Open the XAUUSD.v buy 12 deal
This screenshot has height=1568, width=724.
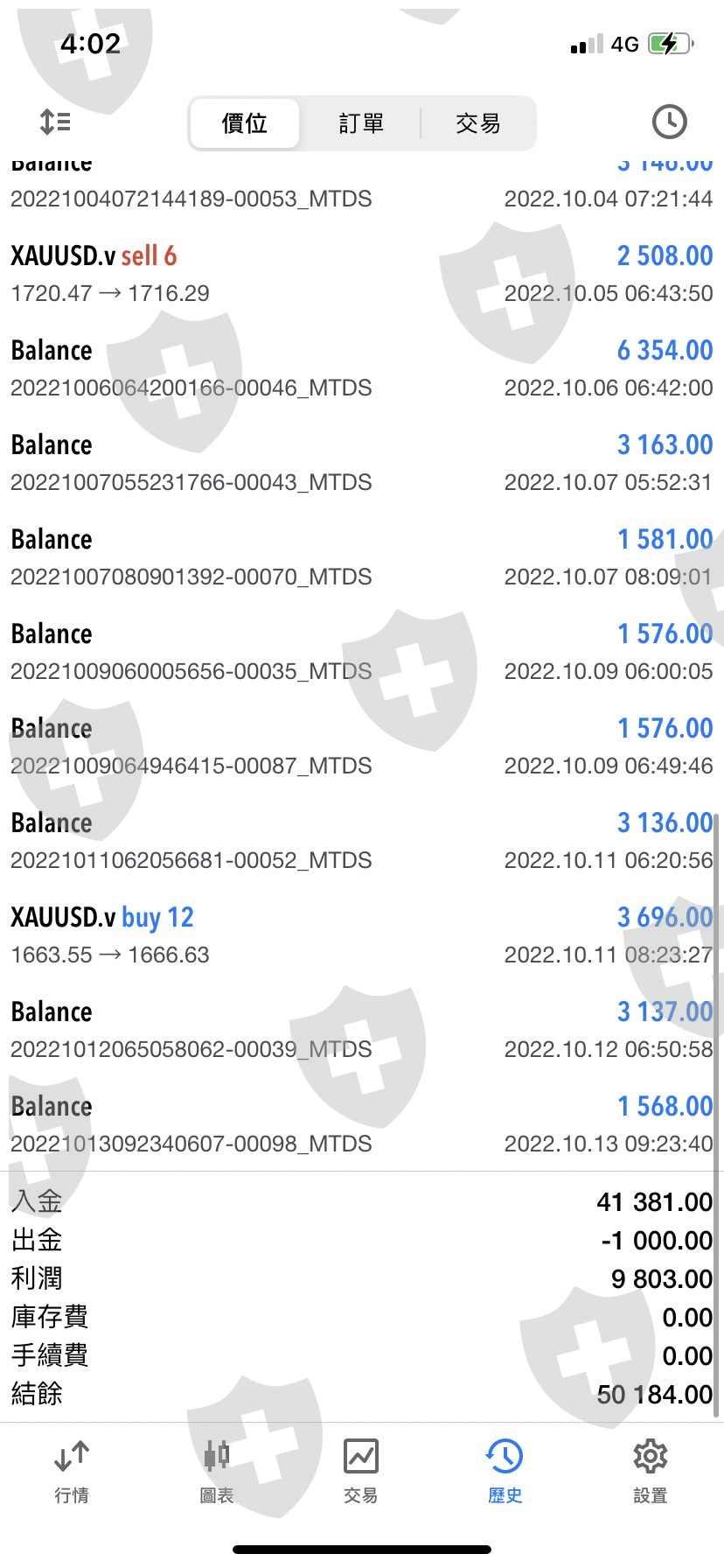pos(361,935)
